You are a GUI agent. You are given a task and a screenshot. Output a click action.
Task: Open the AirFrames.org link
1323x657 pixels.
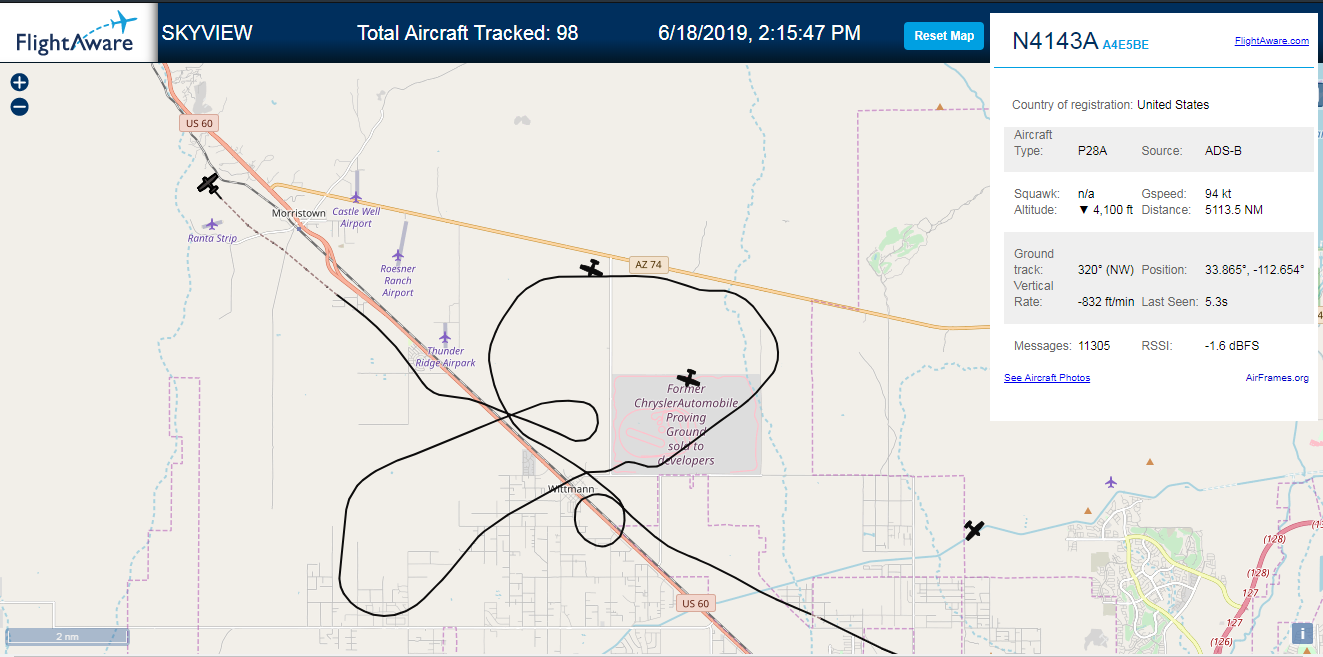[x=1277, y=378]
